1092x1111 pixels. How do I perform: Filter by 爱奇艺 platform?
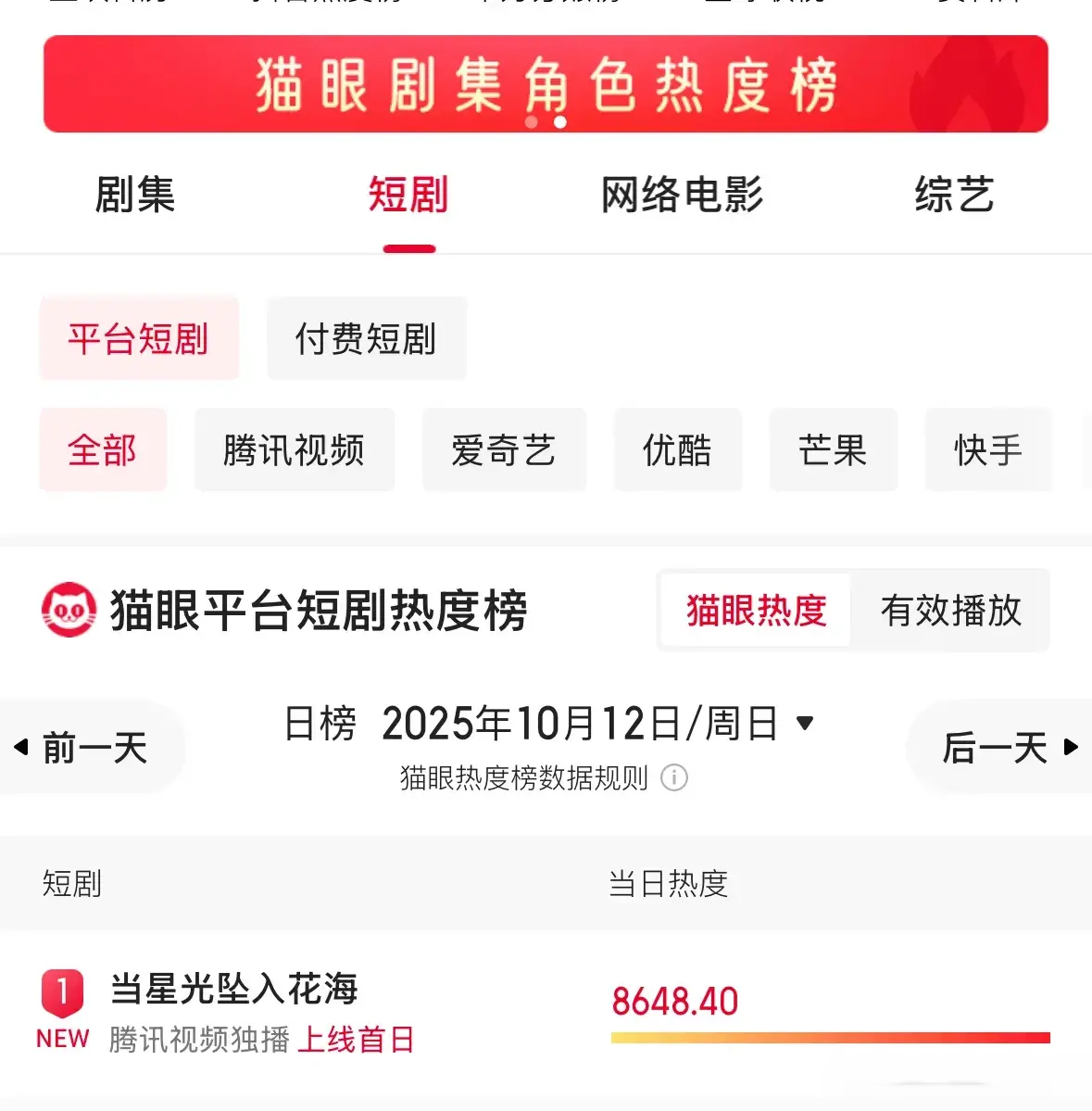pyautogui.click(x=503, y=450)
